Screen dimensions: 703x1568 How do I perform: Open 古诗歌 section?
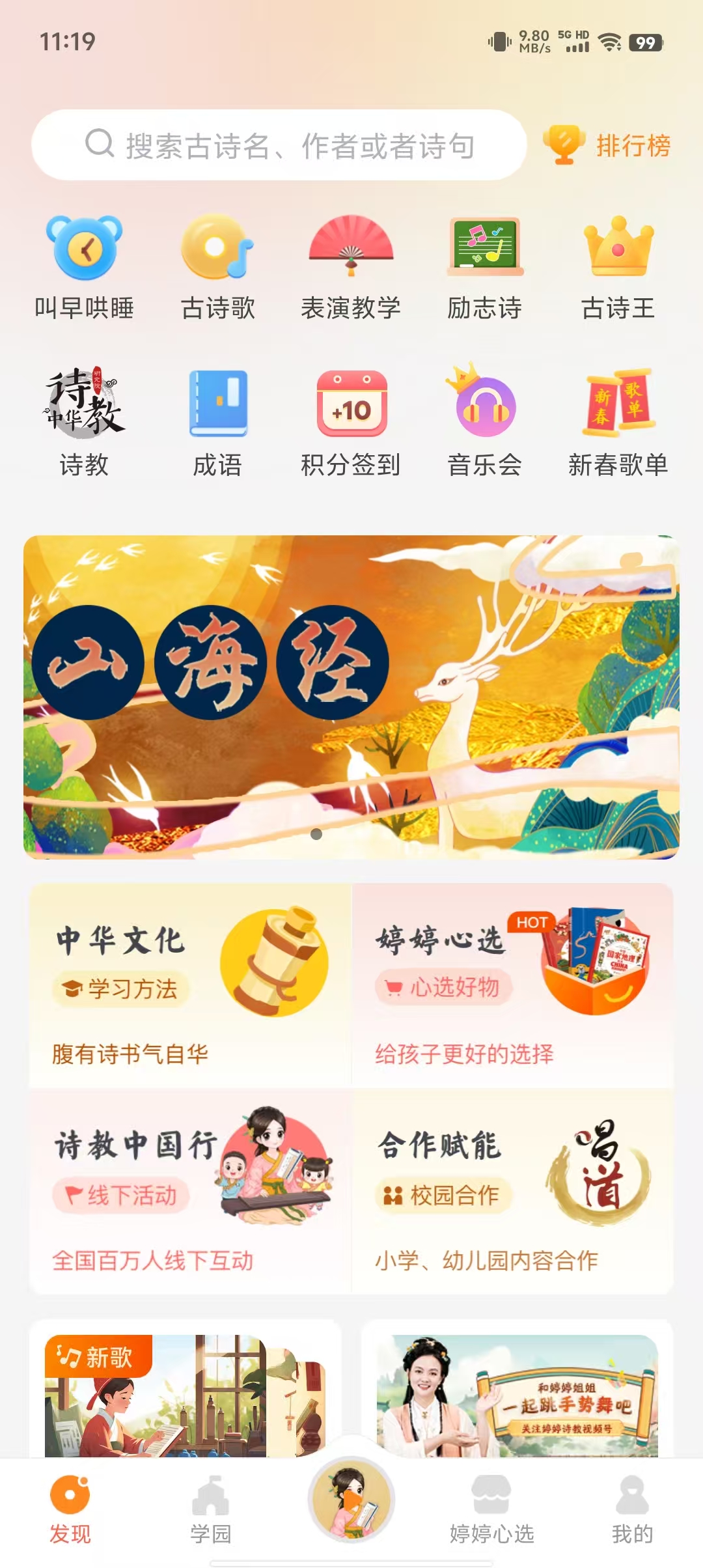tap(217, 268)
